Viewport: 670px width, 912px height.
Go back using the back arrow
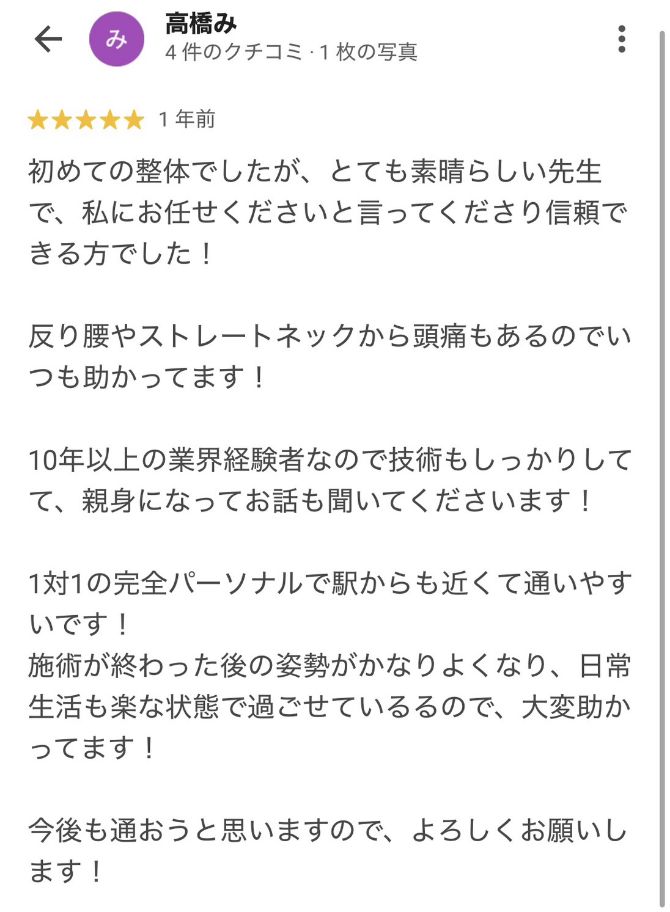(48, 39)
